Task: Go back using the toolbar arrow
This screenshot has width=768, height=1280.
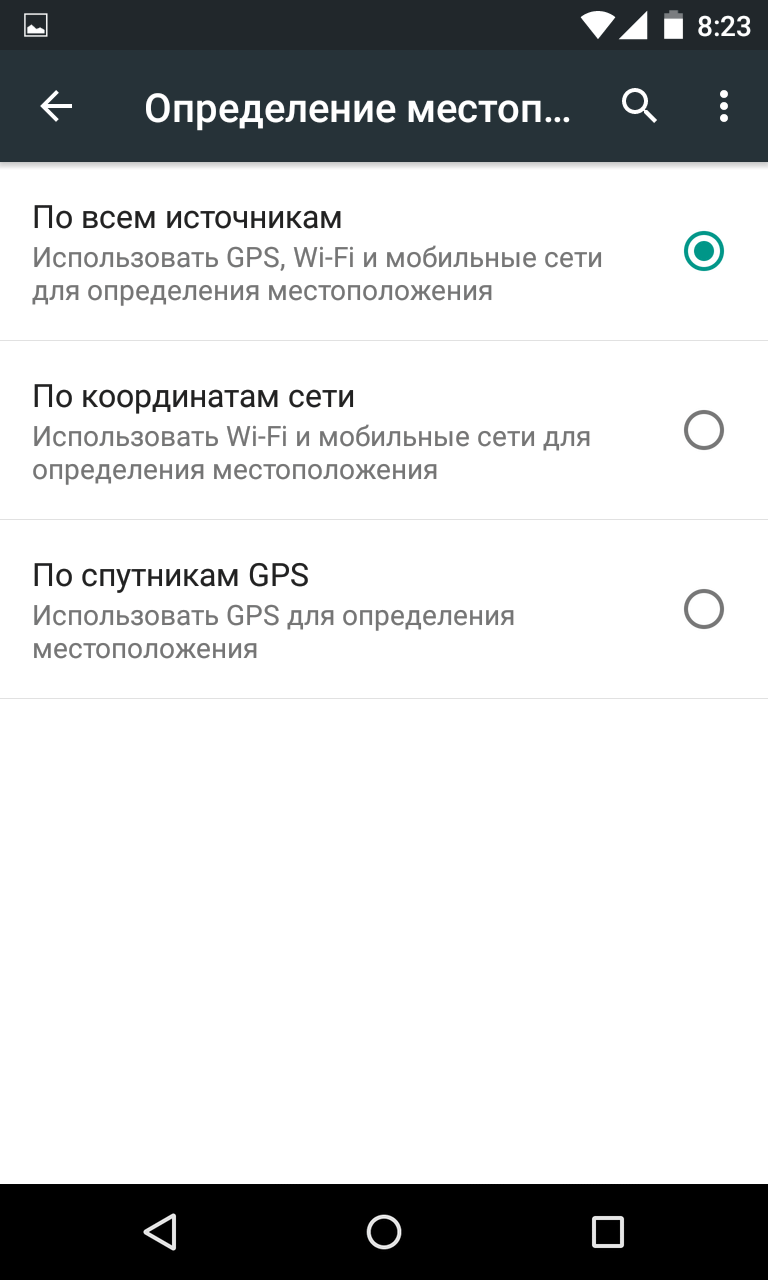Action: [x=56, y=106]
